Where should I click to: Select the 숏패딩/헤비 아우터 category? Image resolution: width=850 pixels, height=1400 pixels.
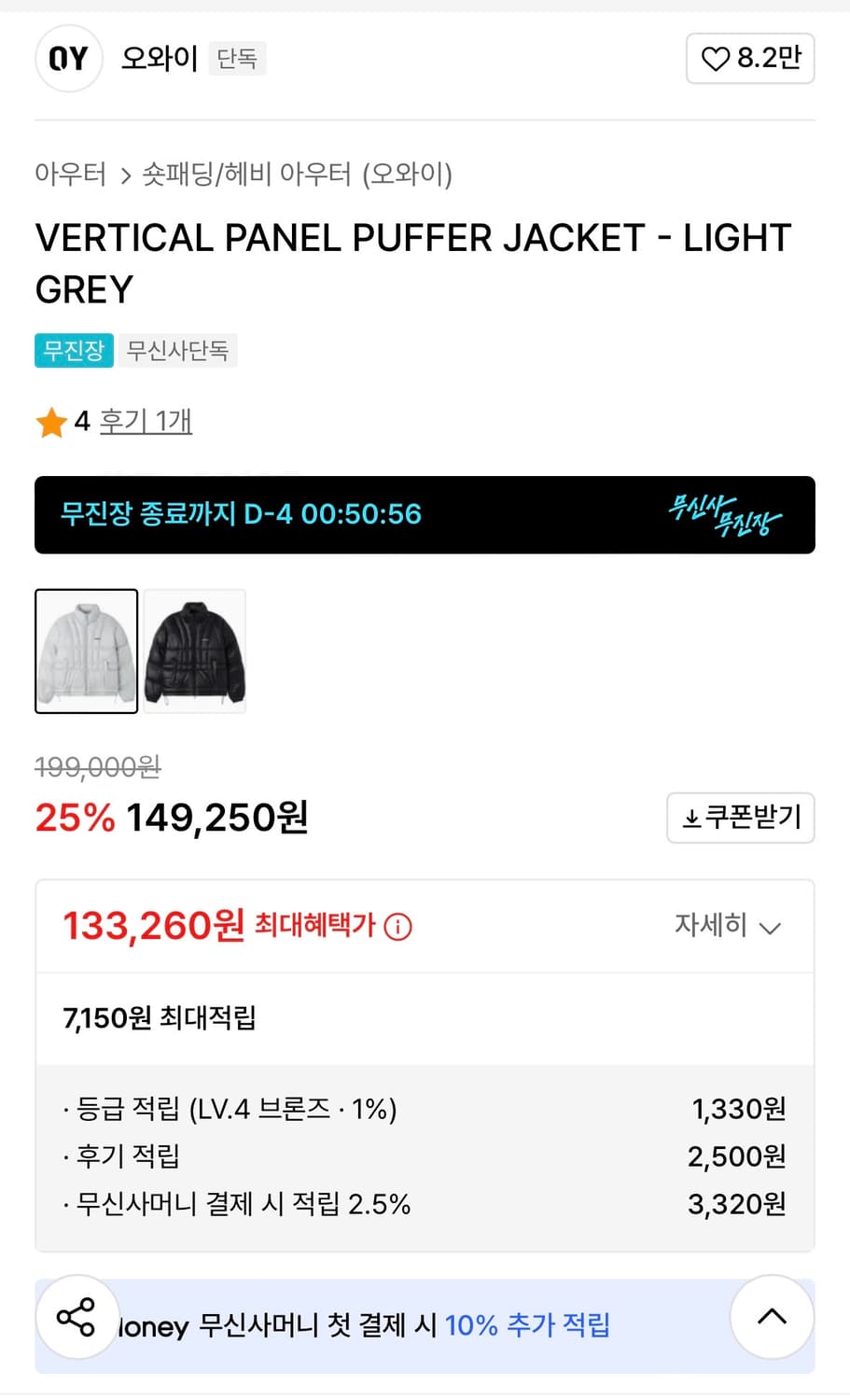coord(245,175)
